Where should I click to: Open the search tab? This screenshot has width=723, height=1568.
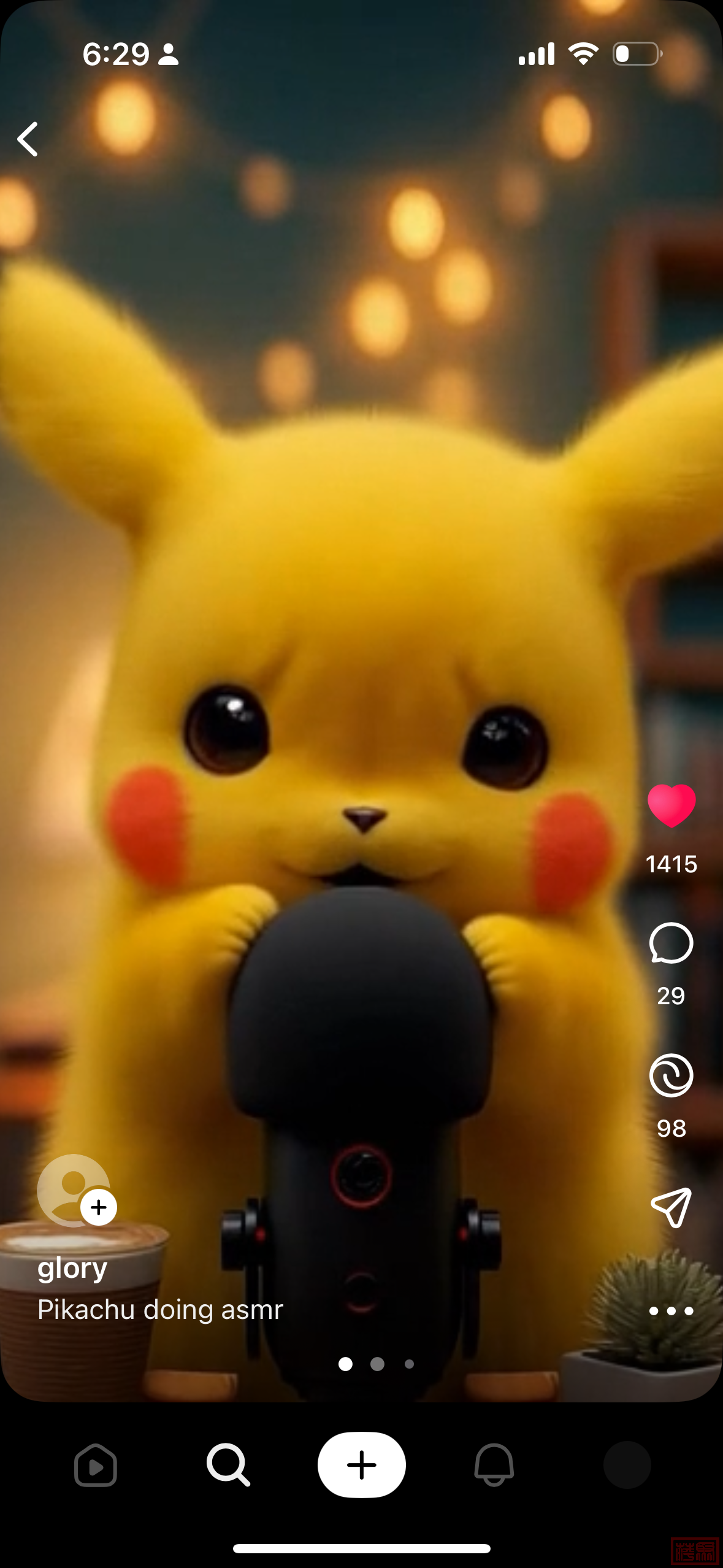click(x=228, y=1465)
